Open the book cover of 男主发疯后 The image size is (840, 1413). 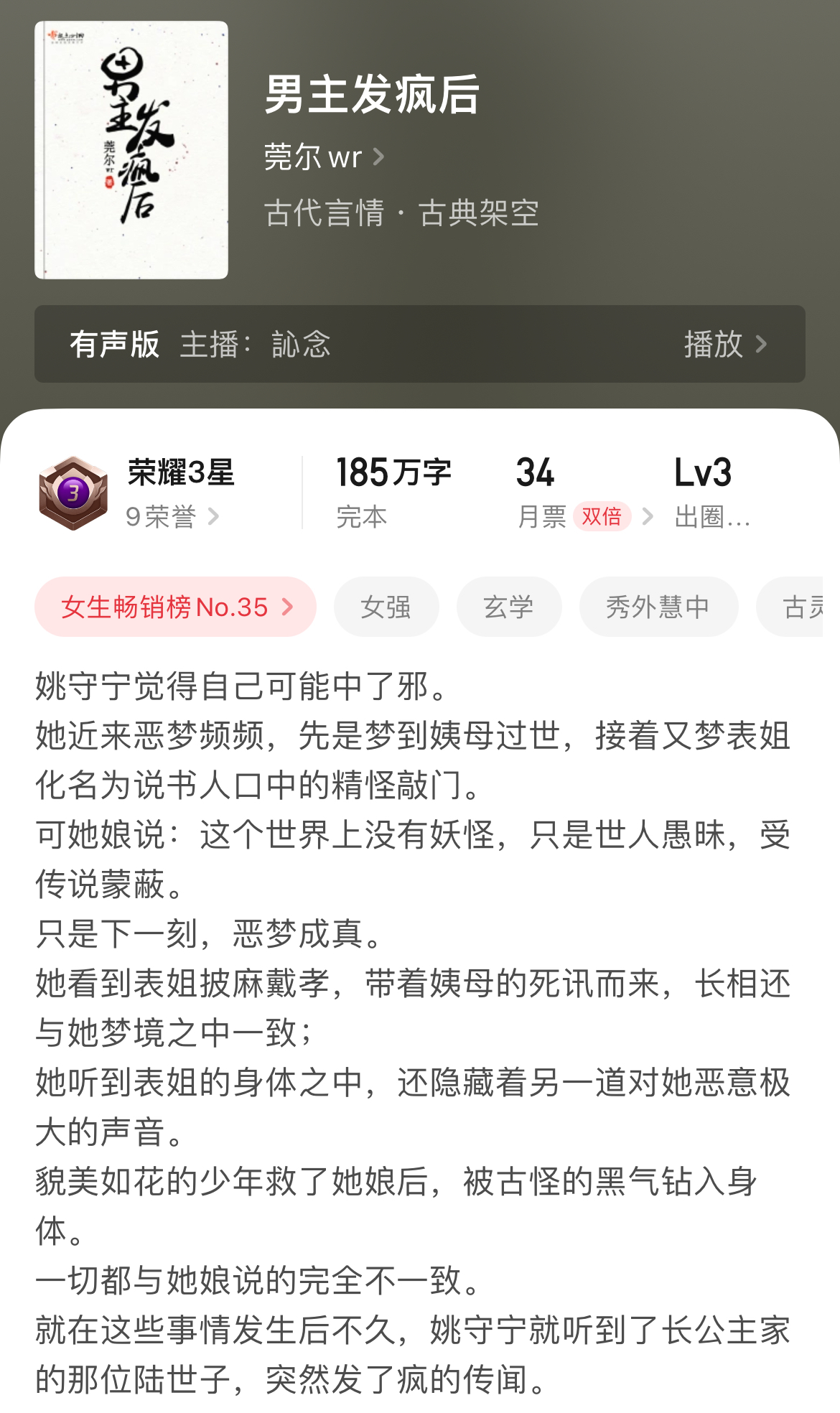131,150
